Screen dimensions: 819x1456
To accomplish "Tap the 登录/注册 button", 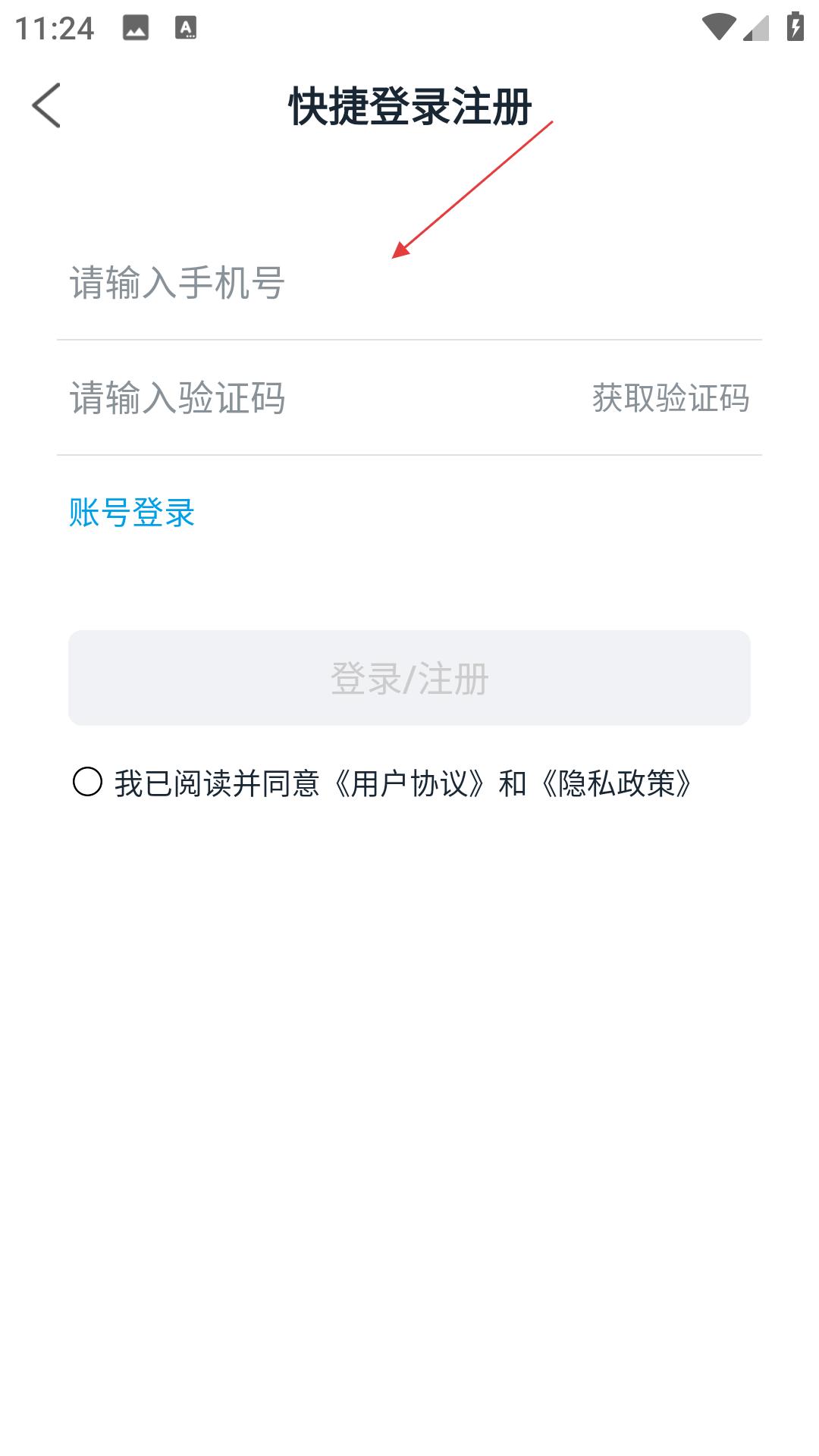I will [409, 678].
